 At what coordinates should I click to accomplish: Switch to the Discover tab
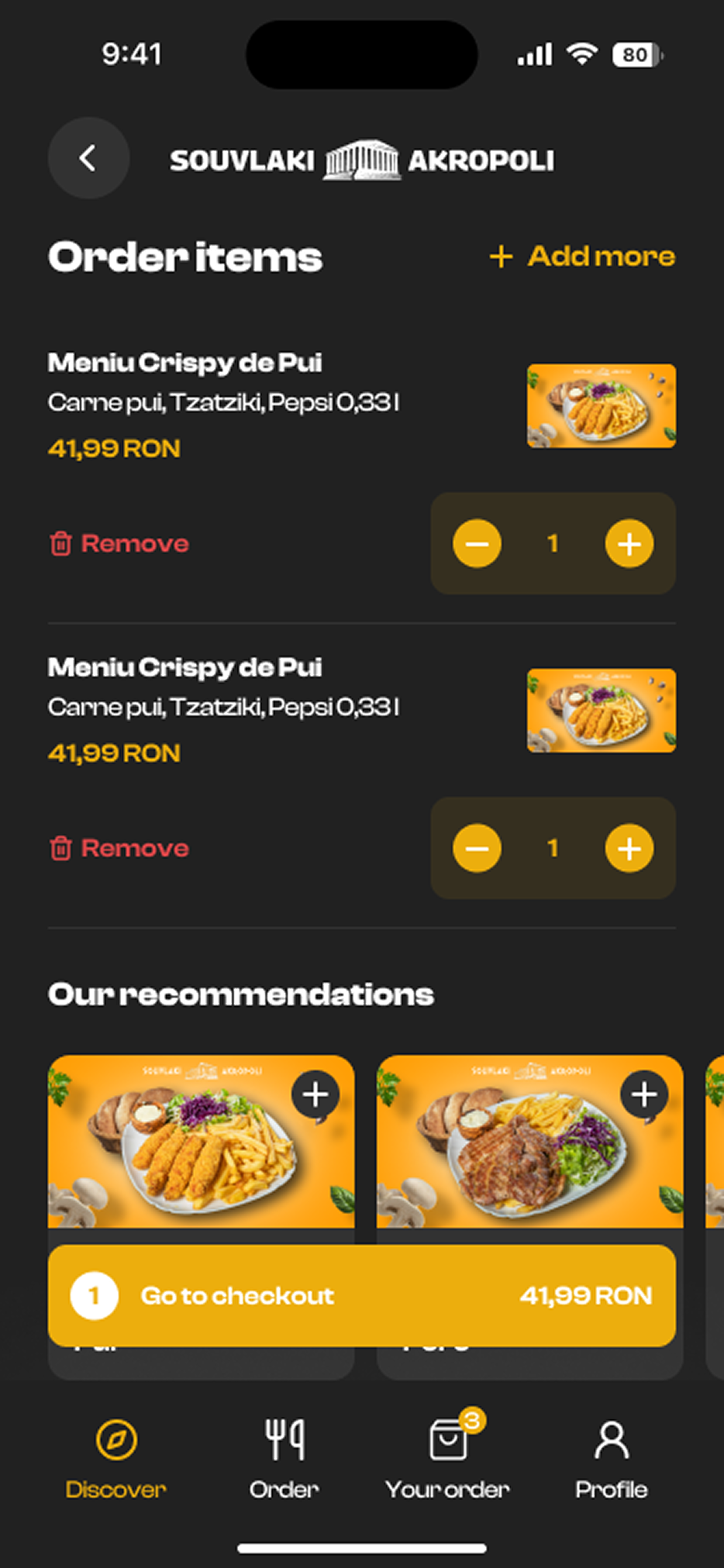pos(116,1457)
